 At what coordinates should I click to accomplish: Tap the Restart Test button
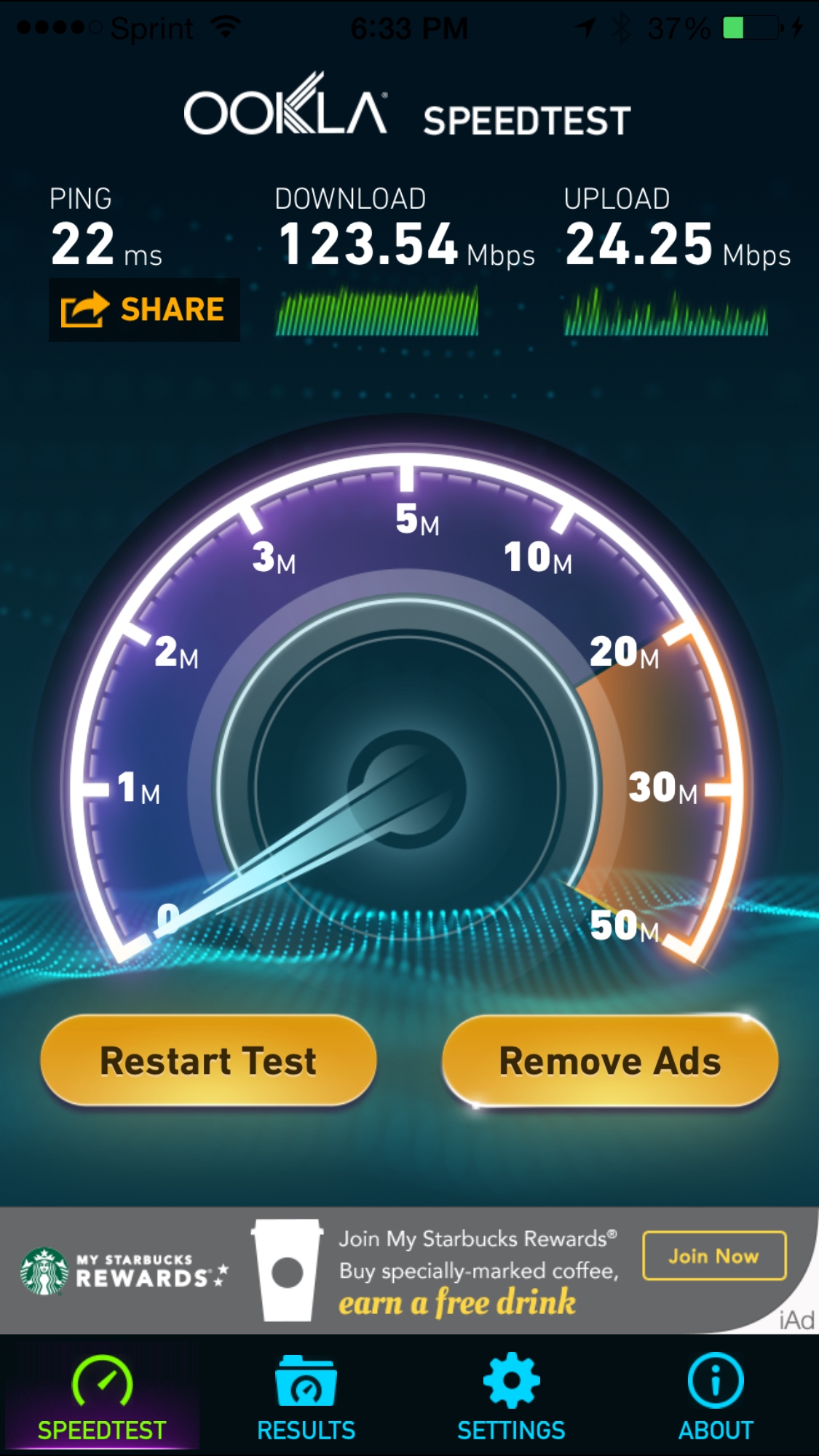(208, 1061)
